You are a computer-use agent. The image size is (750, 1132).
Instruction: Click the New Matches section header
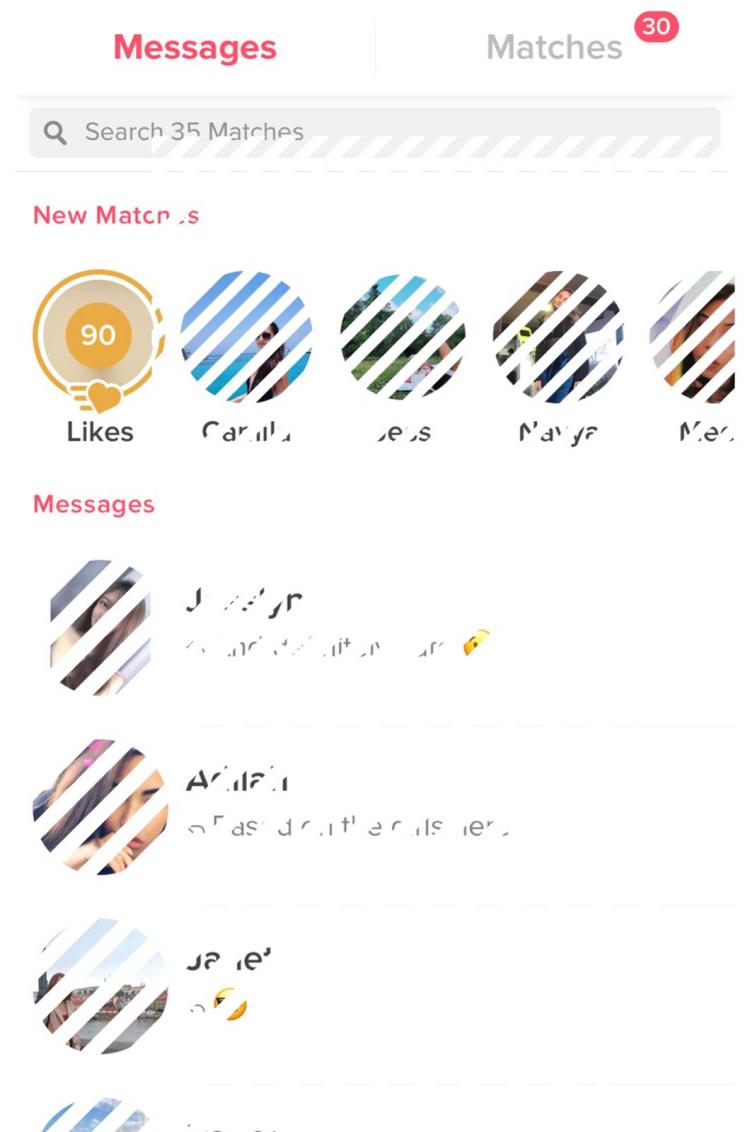115,214
